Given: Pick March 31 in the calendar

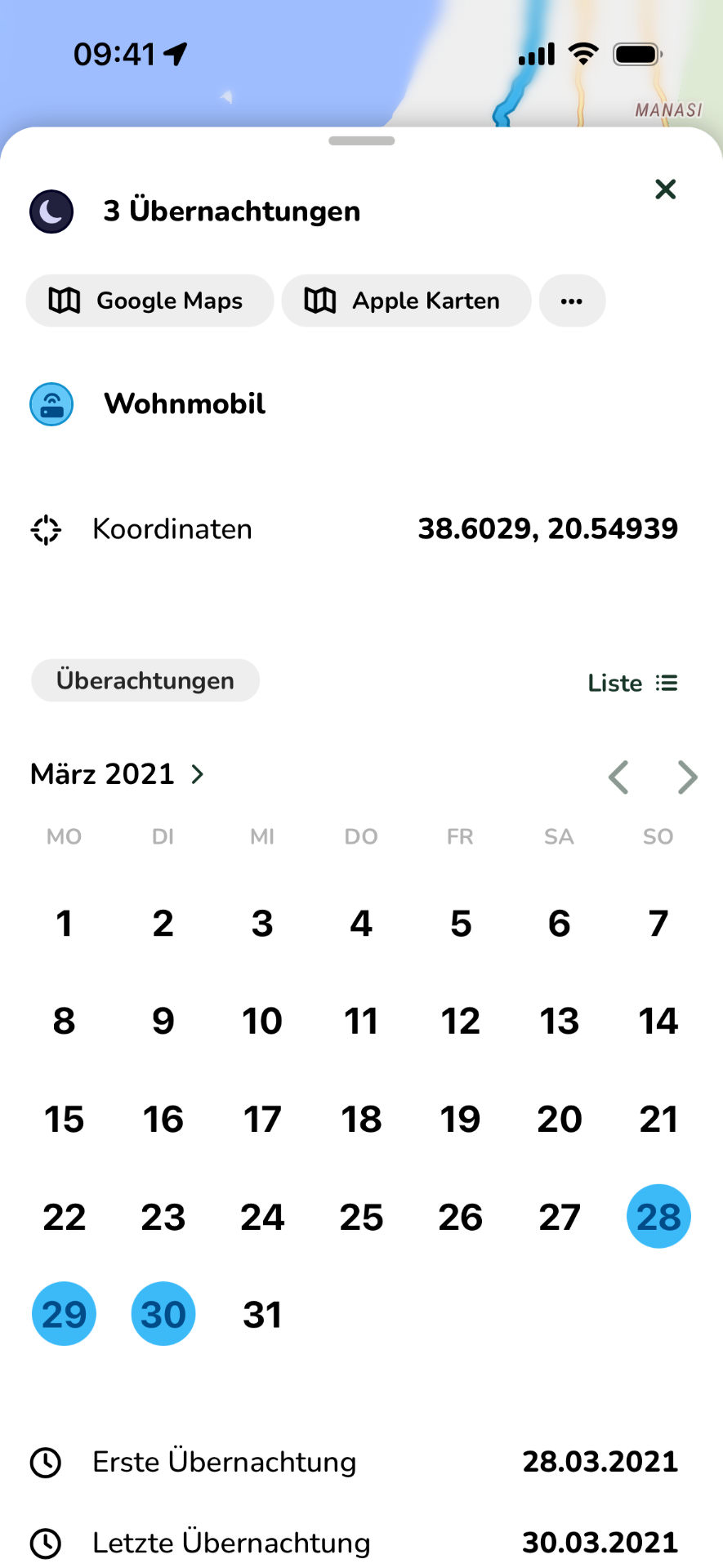Looking at the screenshot, I should click(x=262, y=1314).
